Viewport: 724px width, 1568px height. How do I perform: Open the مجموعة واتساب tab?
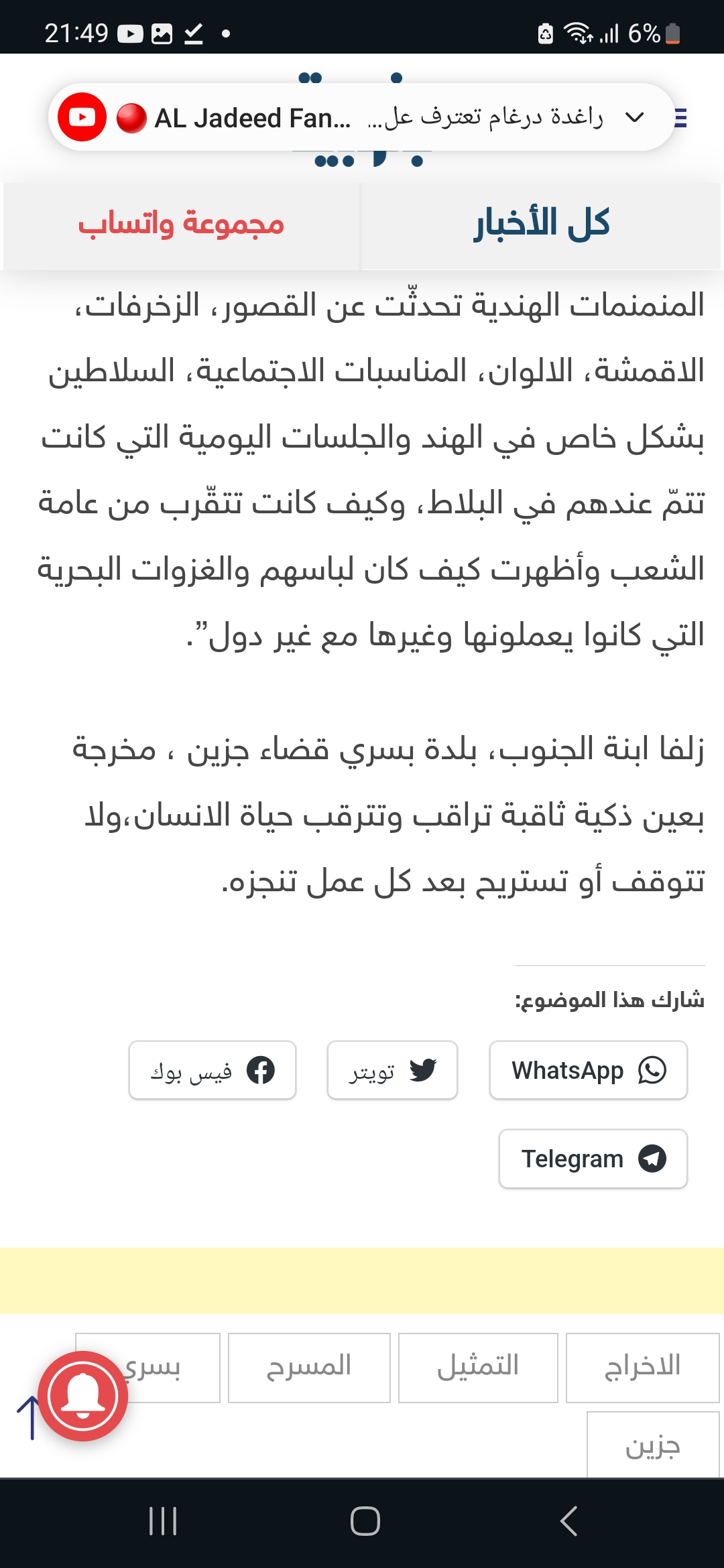181,224
